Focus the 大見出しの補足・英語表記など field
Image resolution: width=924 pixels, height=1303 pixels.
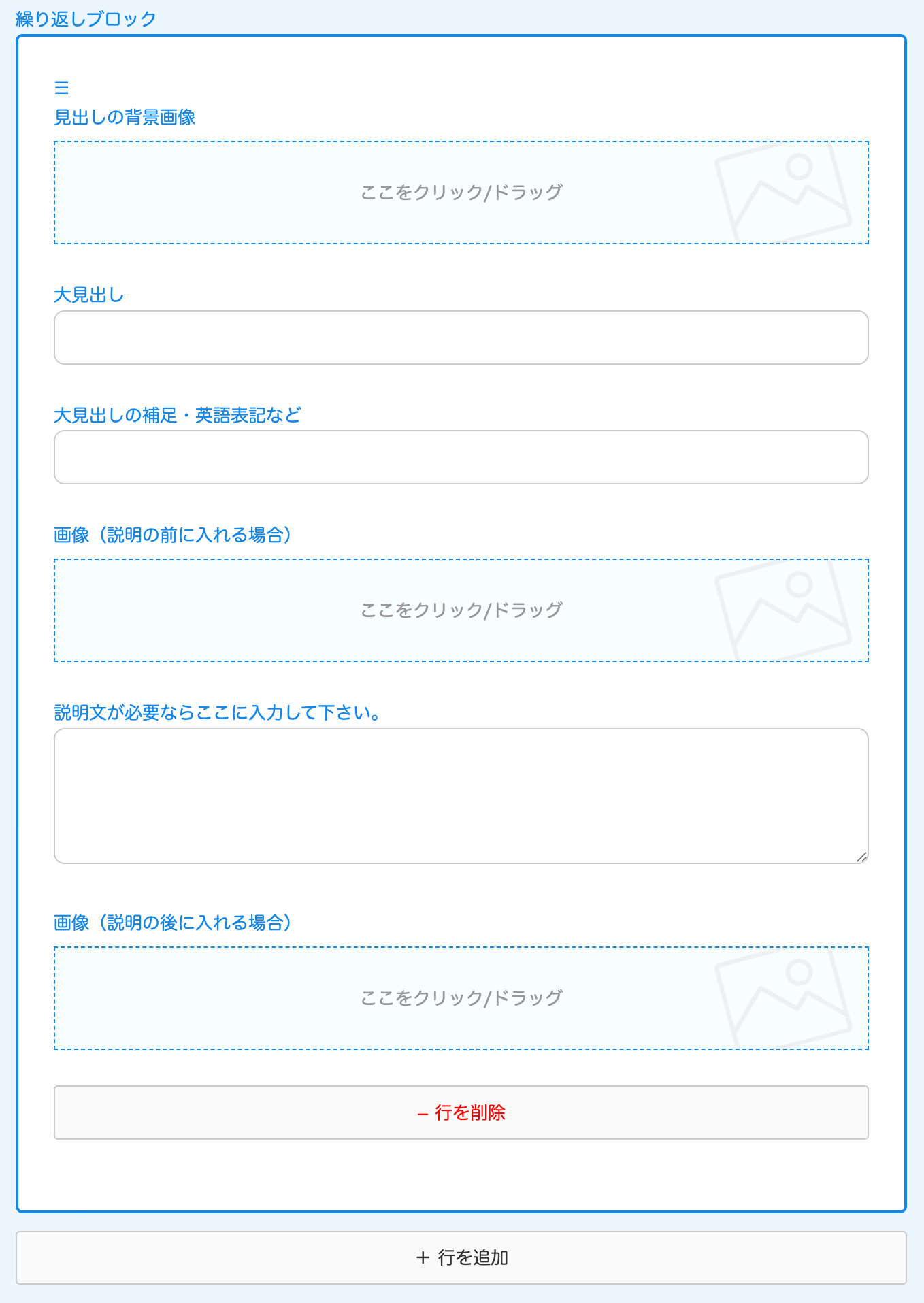461,457
